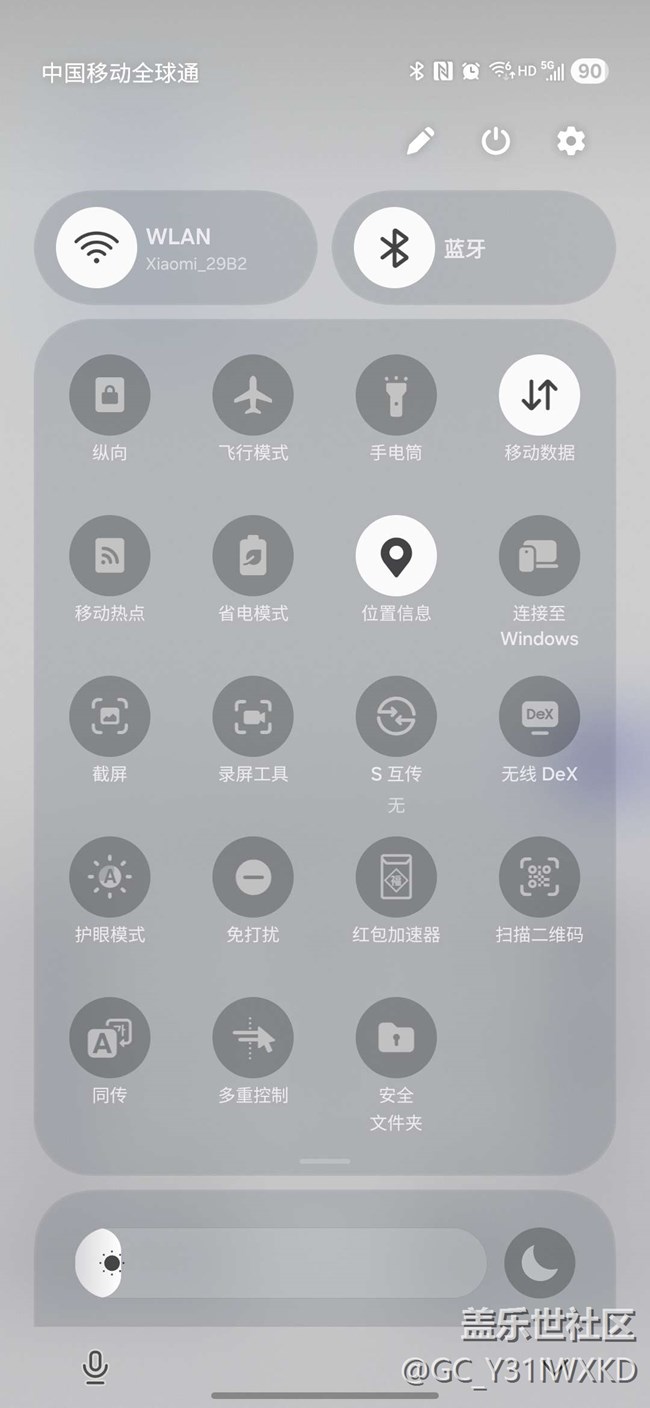This screenshot has width=650, height=1408.
Task: Open 扫描二维码 QR code scanner
Action: point(539,878)
